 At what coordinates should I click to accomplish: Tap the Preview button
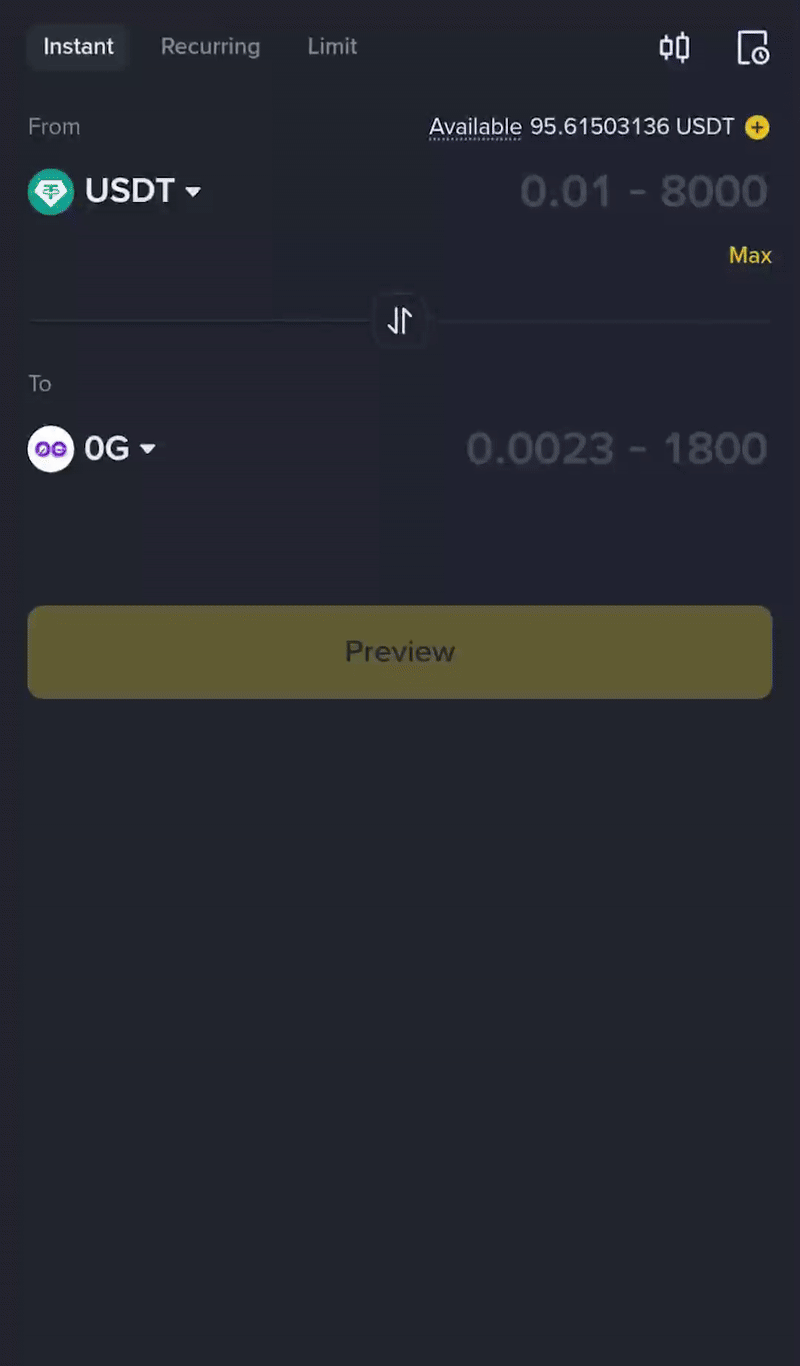point(400,652)
